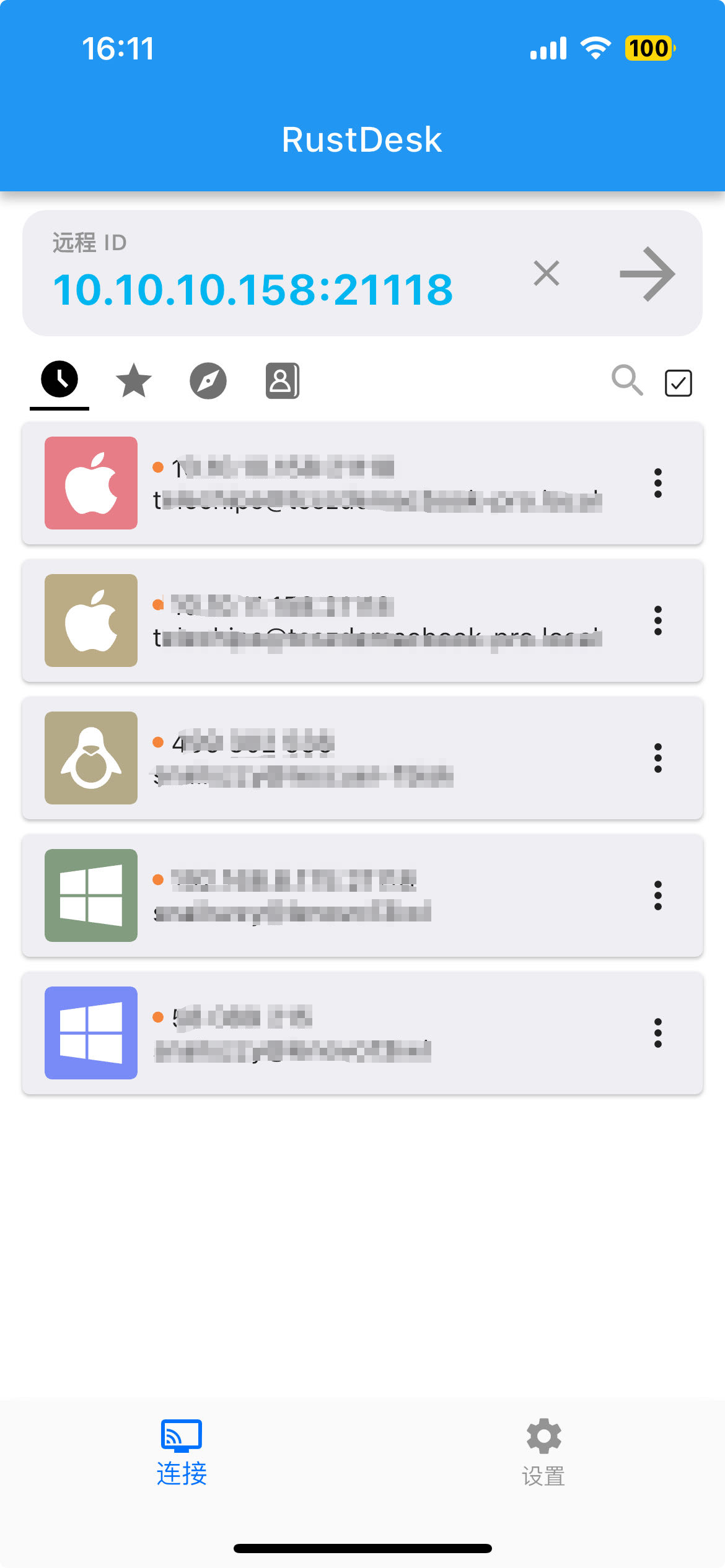The width and height of the screenshot is (725, 1568).
Task: Open three-dot menu on green Windows peer
Action: pos(657,897)
